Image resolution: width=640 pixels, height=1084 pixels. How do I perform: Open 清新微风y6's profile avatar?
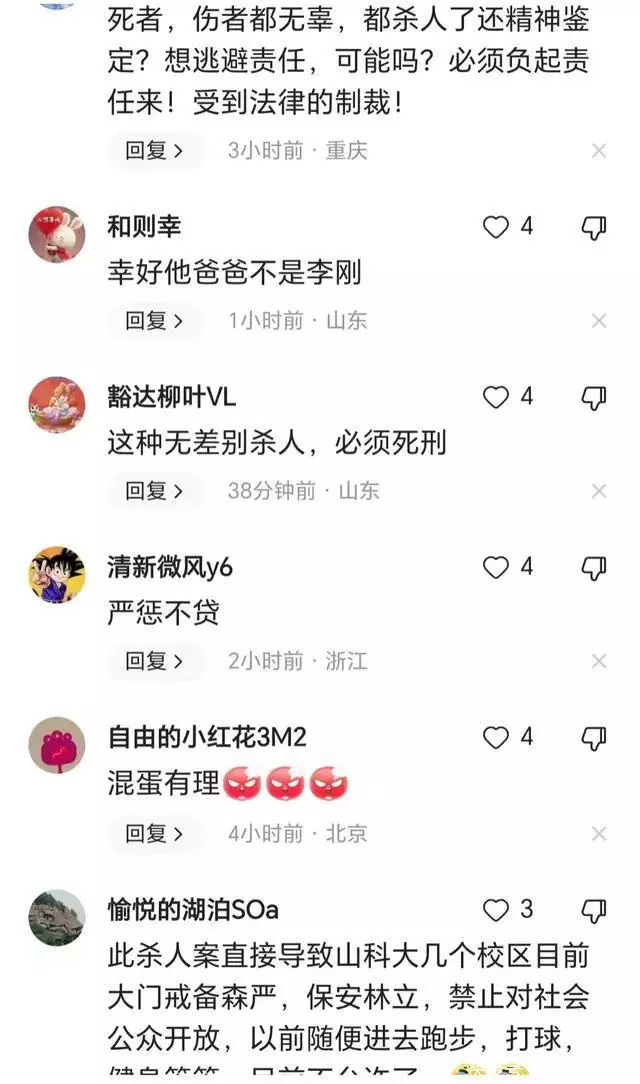click(57, 575)
